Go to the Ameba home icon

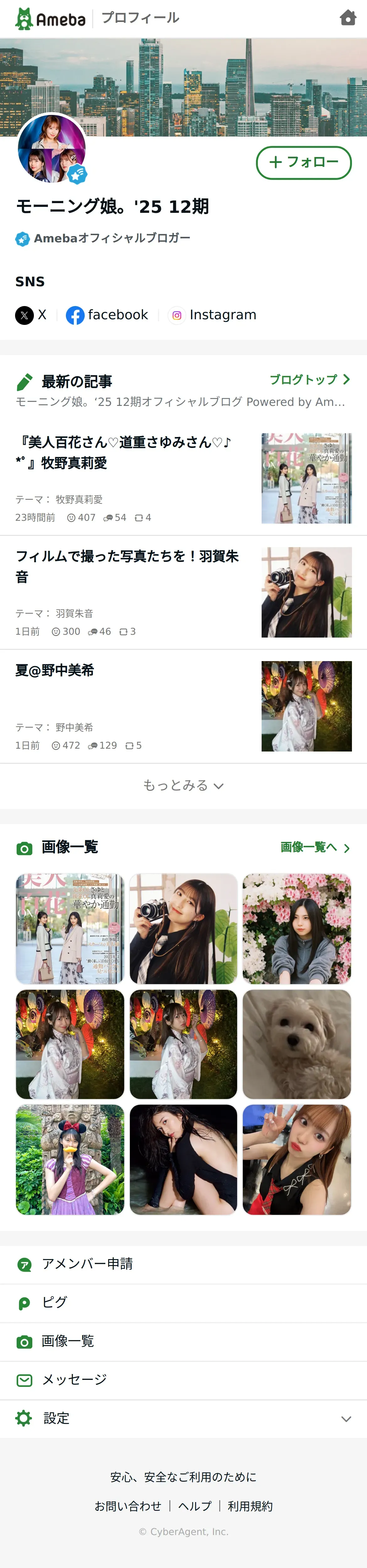click(348, 18)
